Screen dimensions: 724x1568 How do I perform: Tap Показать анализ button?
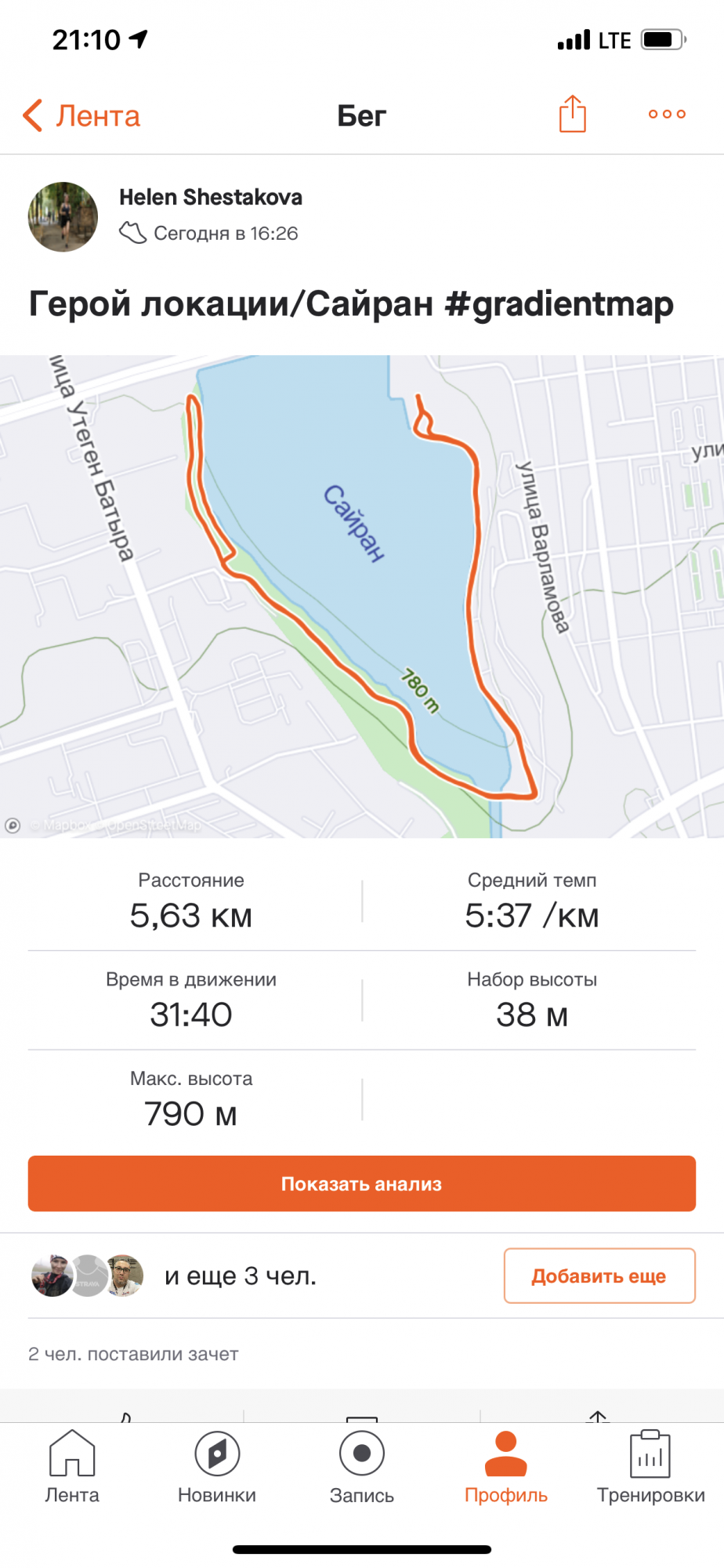(361, 1184)
